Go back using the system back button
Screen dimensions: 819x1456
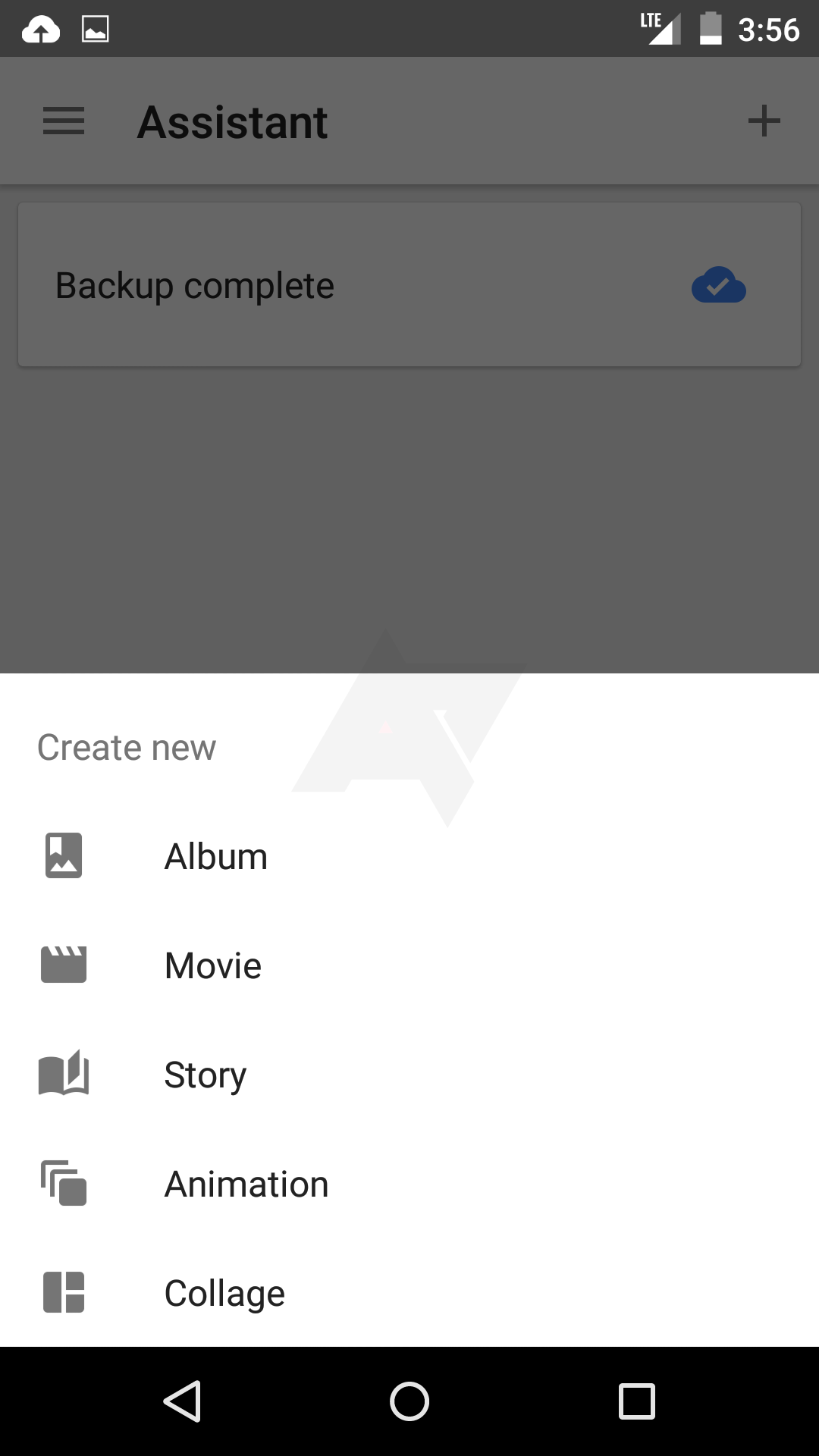click(182, 1401)
